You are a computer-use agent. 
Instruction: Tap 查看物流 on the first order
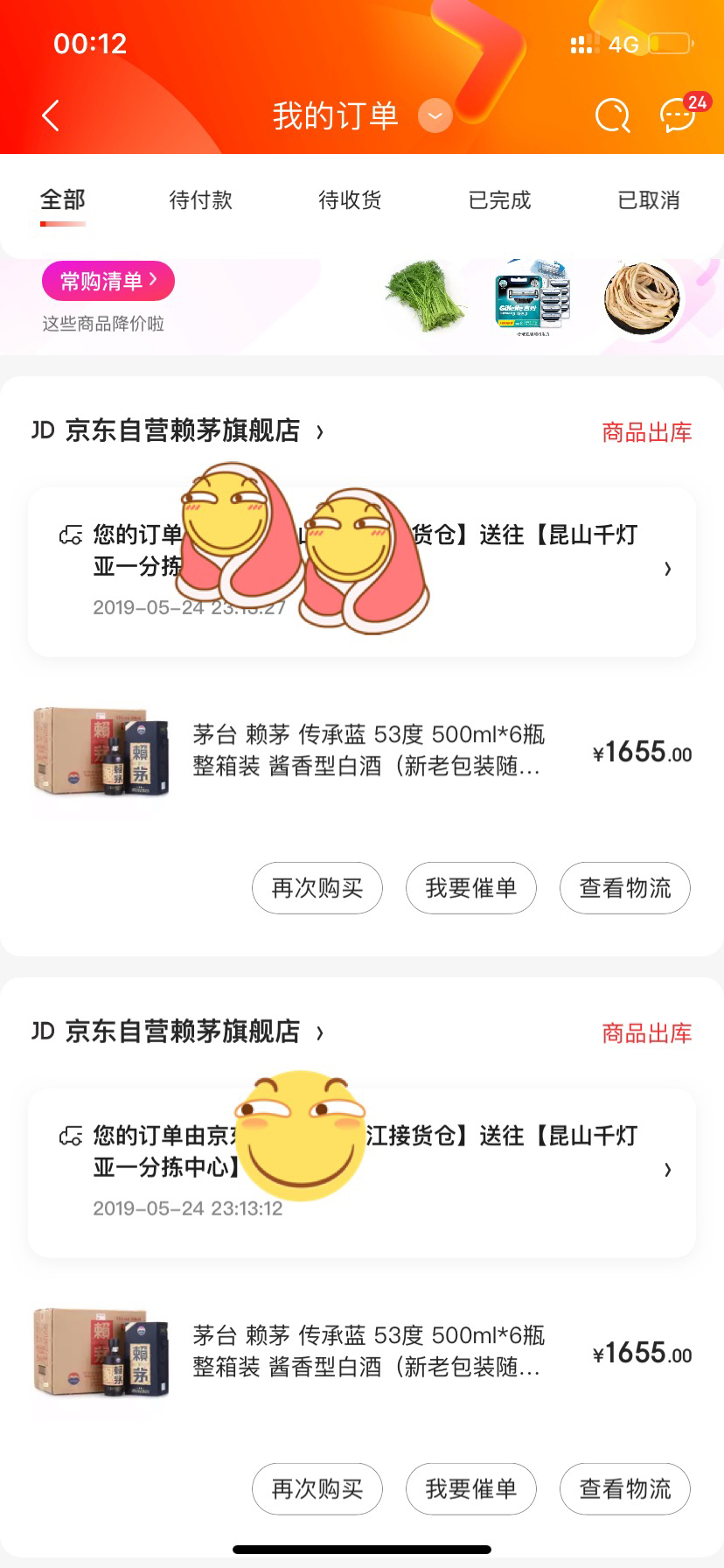pyautogui.click(x=625, y=888)
